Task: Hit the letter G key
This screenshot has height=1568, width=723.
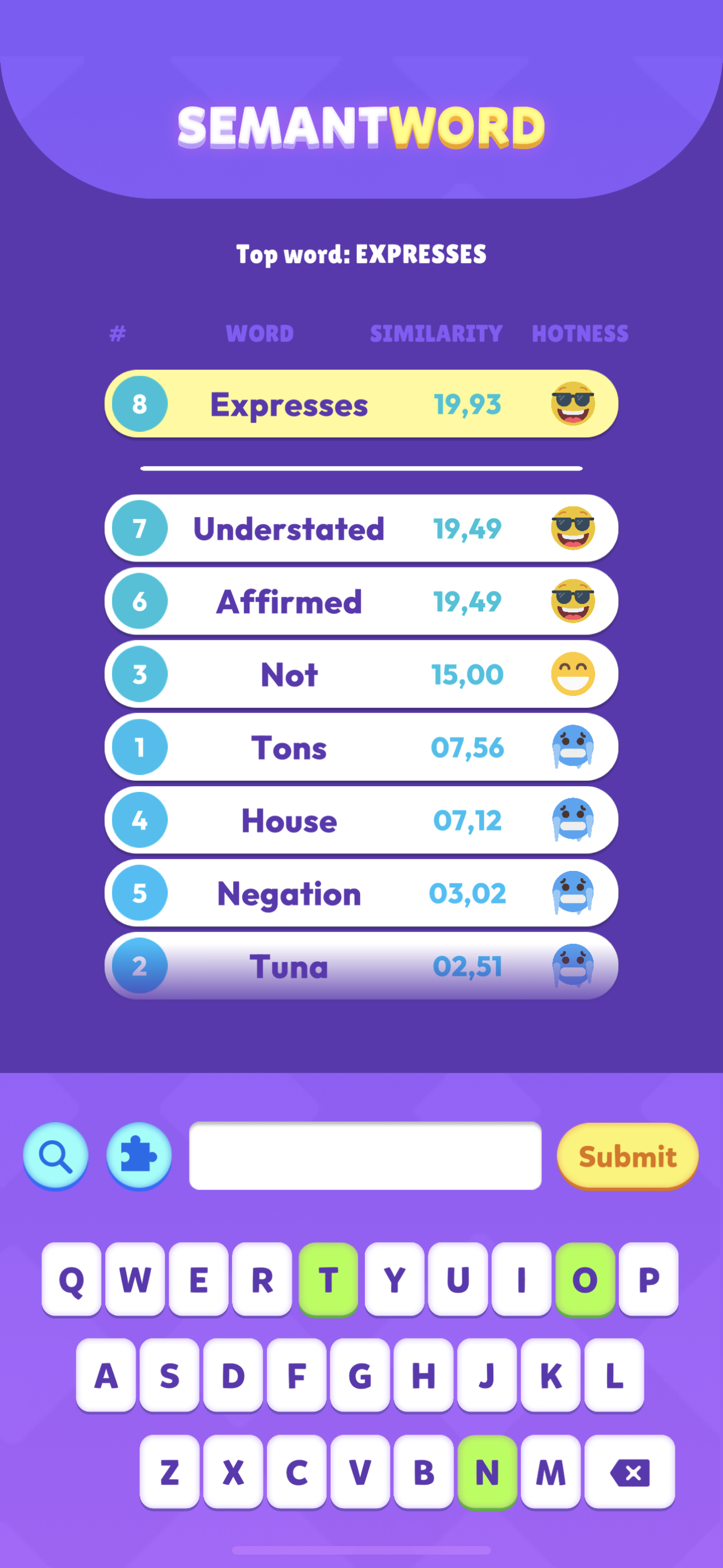Action: (360, 1375)
